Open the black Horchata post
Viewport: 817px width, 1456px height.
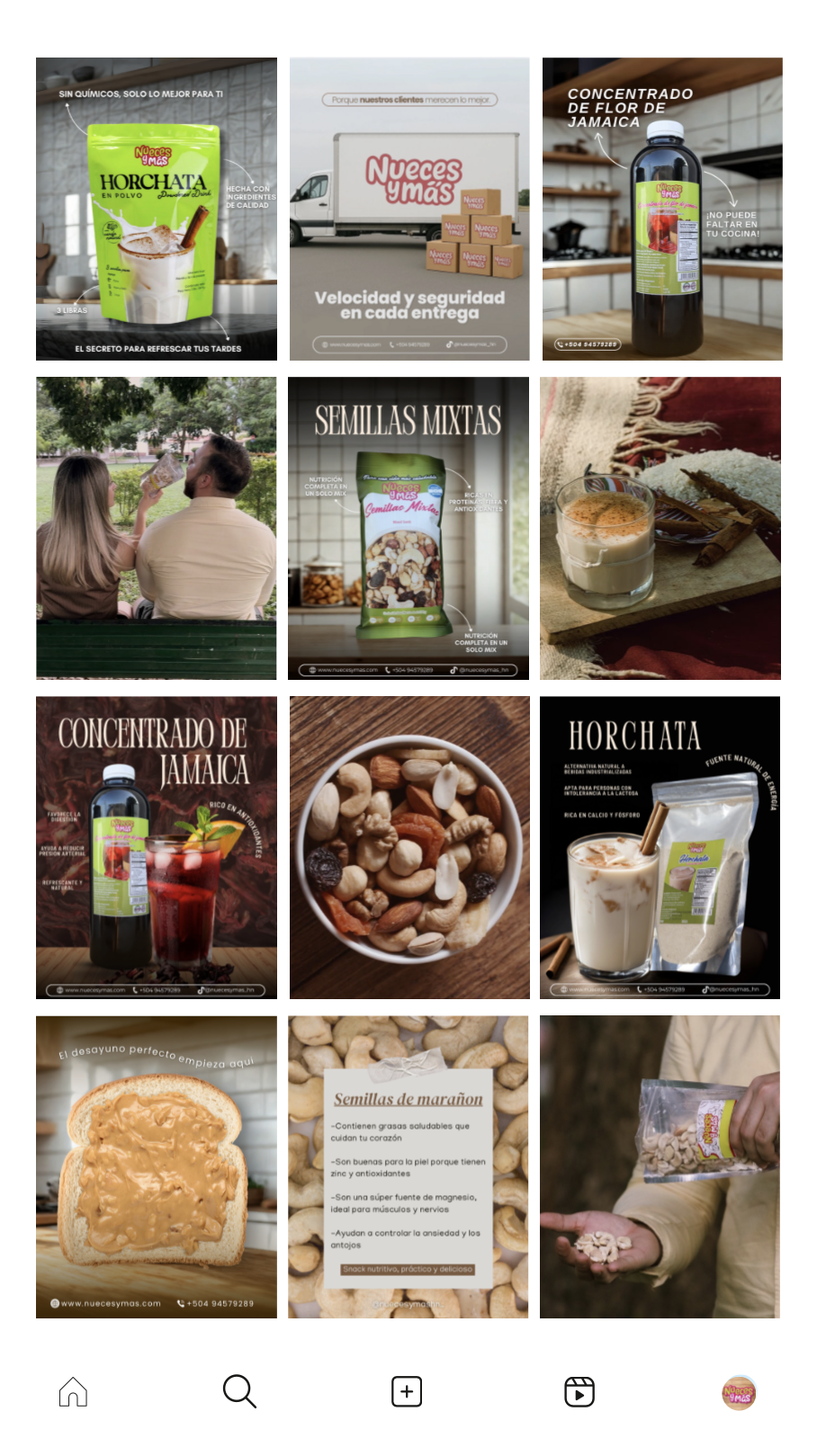(x=660, y=847)
